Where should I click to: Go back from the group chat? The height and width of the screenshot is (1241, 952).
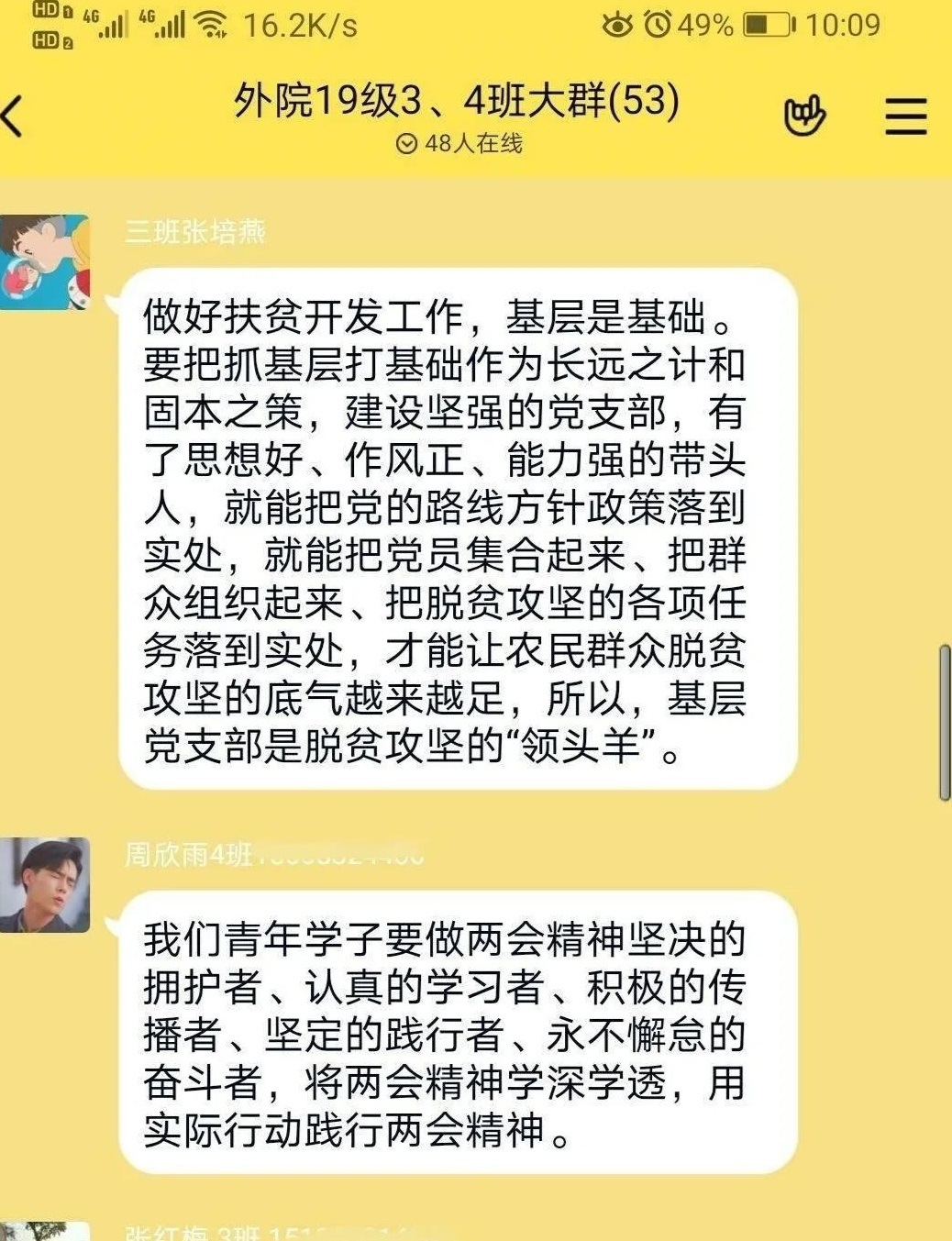[x=13, y=116]
